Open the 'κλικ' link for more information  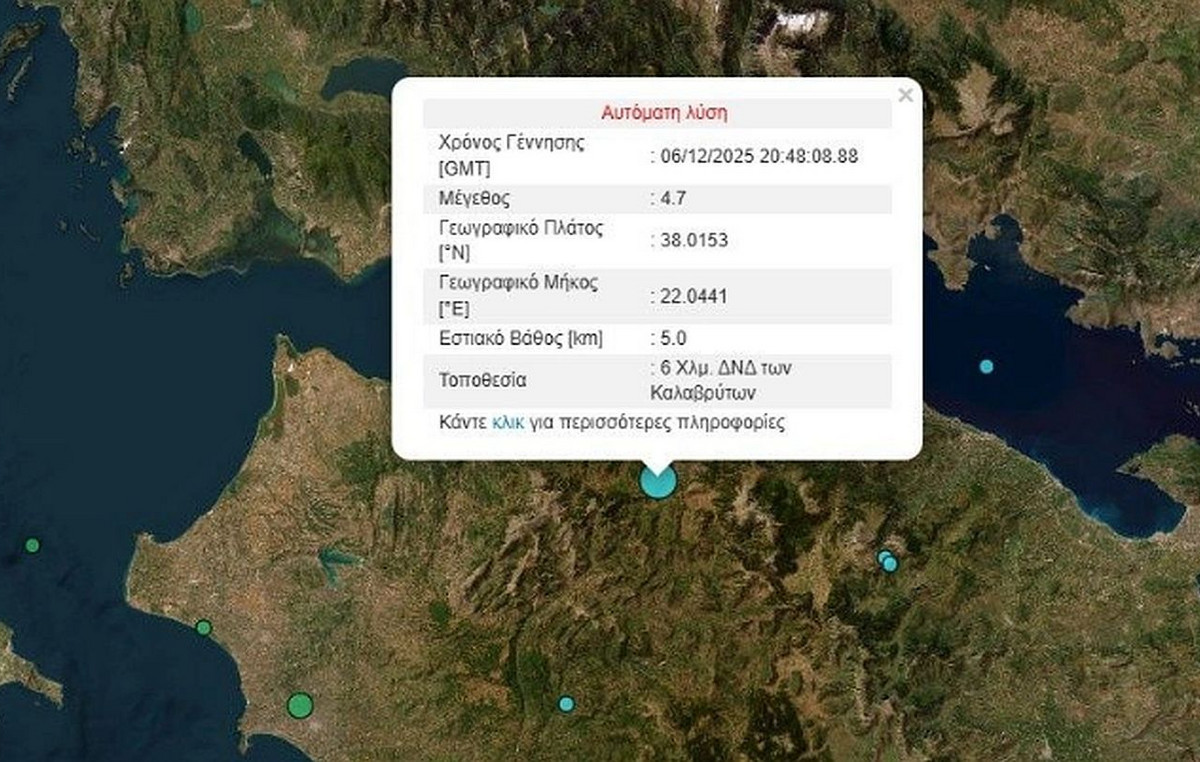click(x=507, y=422)
